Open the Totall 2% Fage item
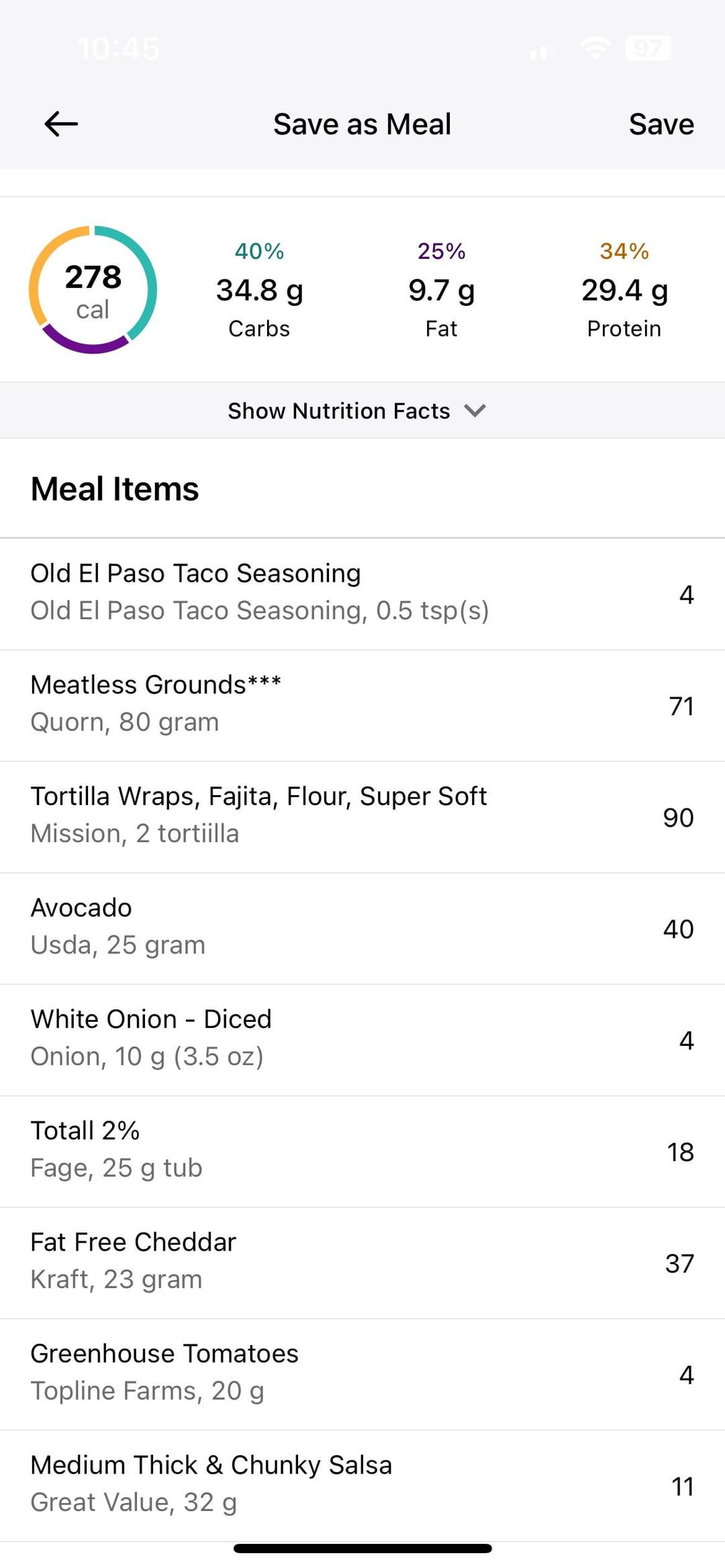 362,1151
